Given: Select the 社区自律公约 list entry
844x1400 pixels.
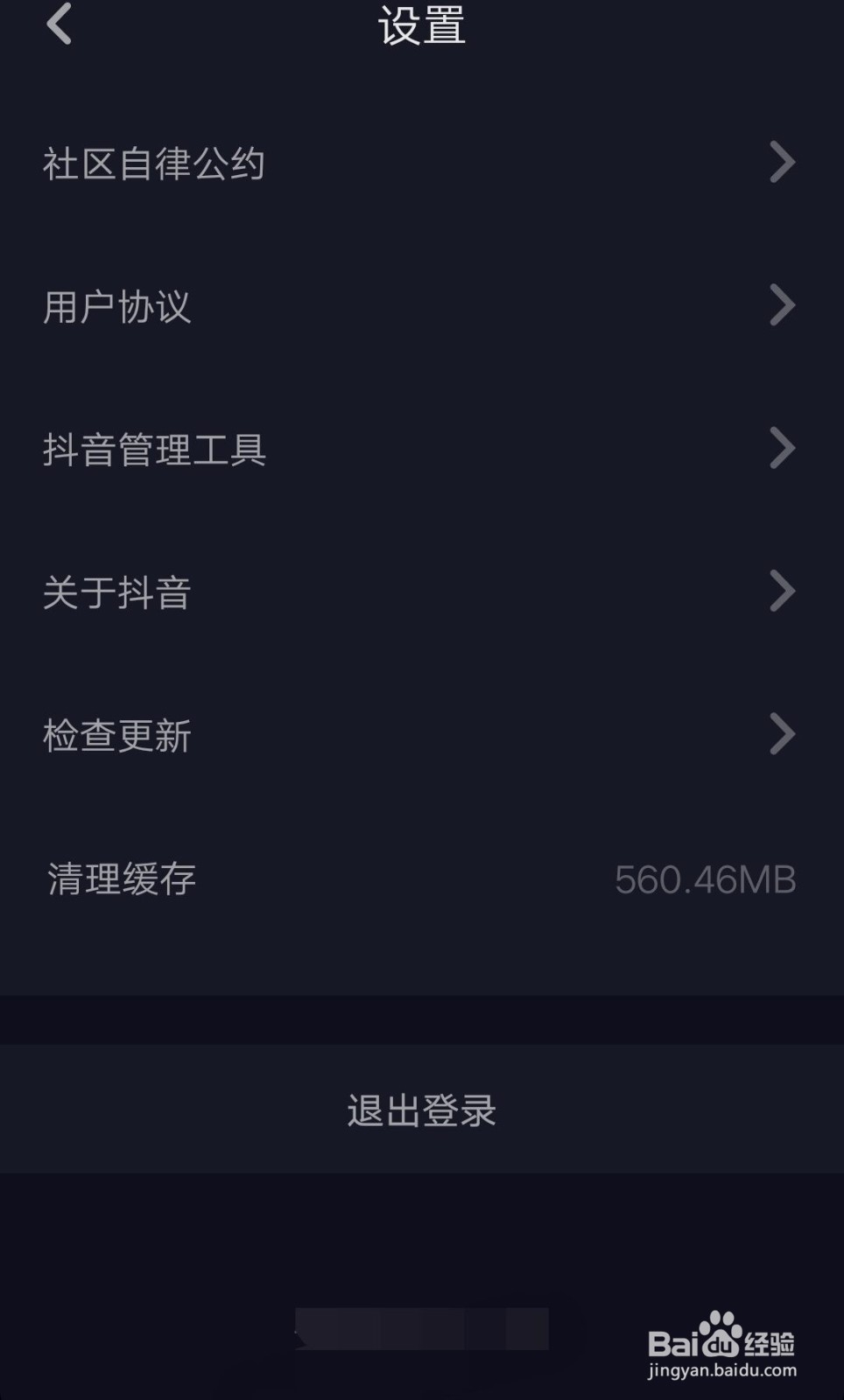Looking at the screenshot, I should (155, 163).
